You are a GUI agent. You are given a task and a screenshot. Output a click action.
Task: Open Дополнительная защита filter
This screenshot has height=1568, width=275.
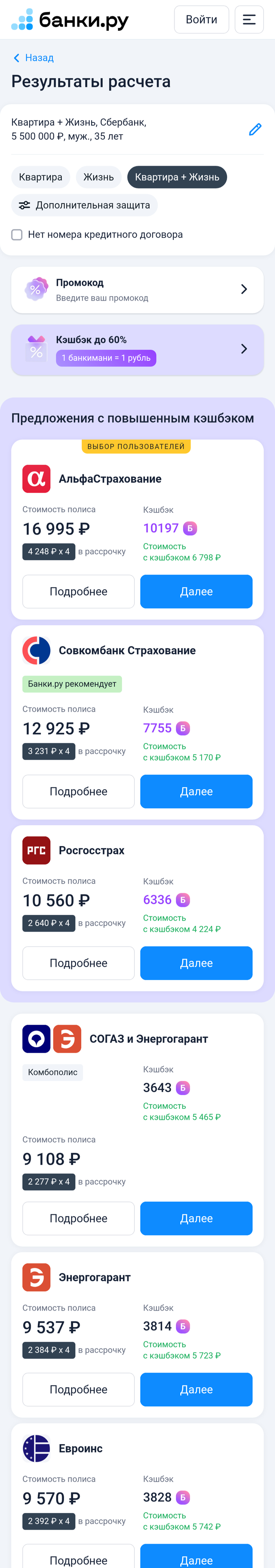pos(84,205)
